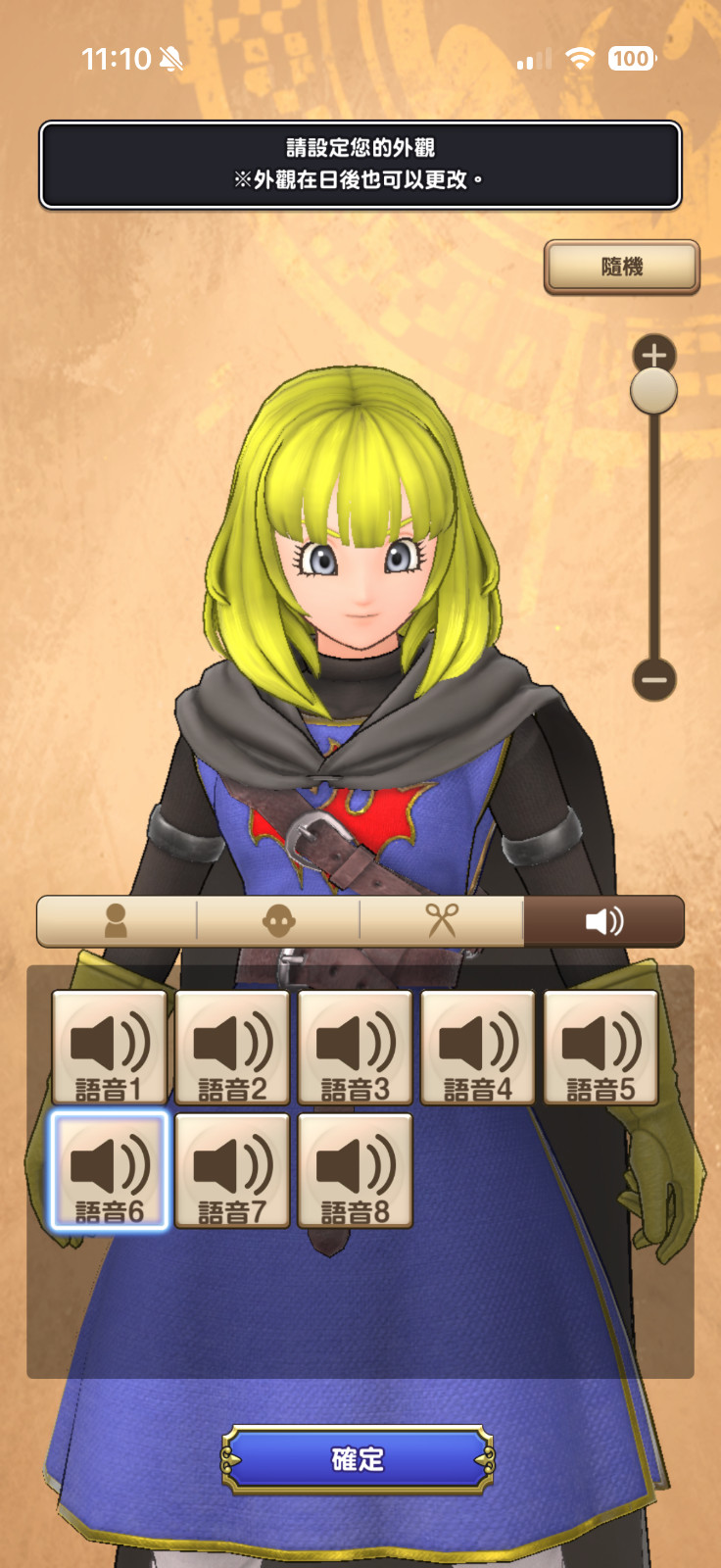
Task: Preview voice 語音3
Action: 356,1049
